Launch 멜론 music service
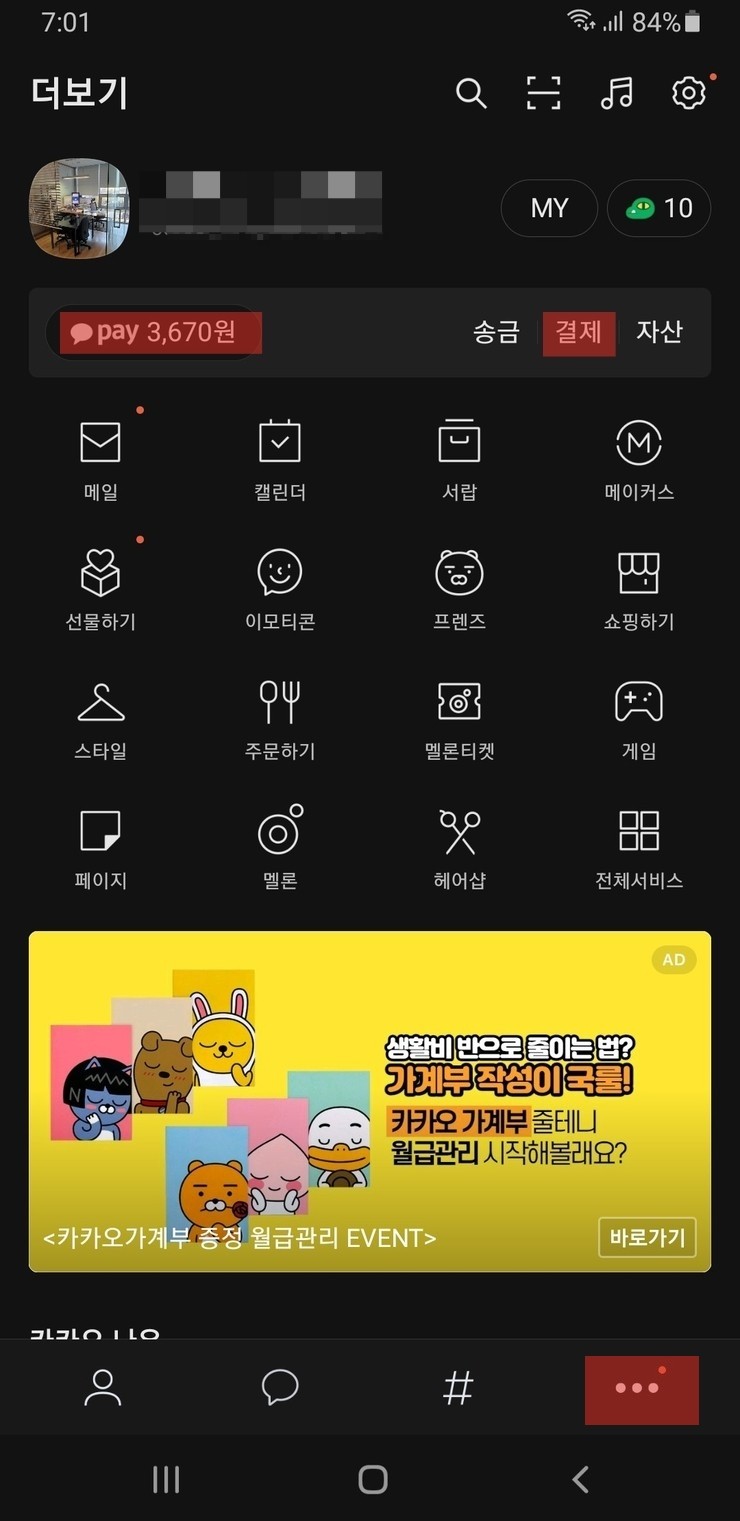 [280, 847]
